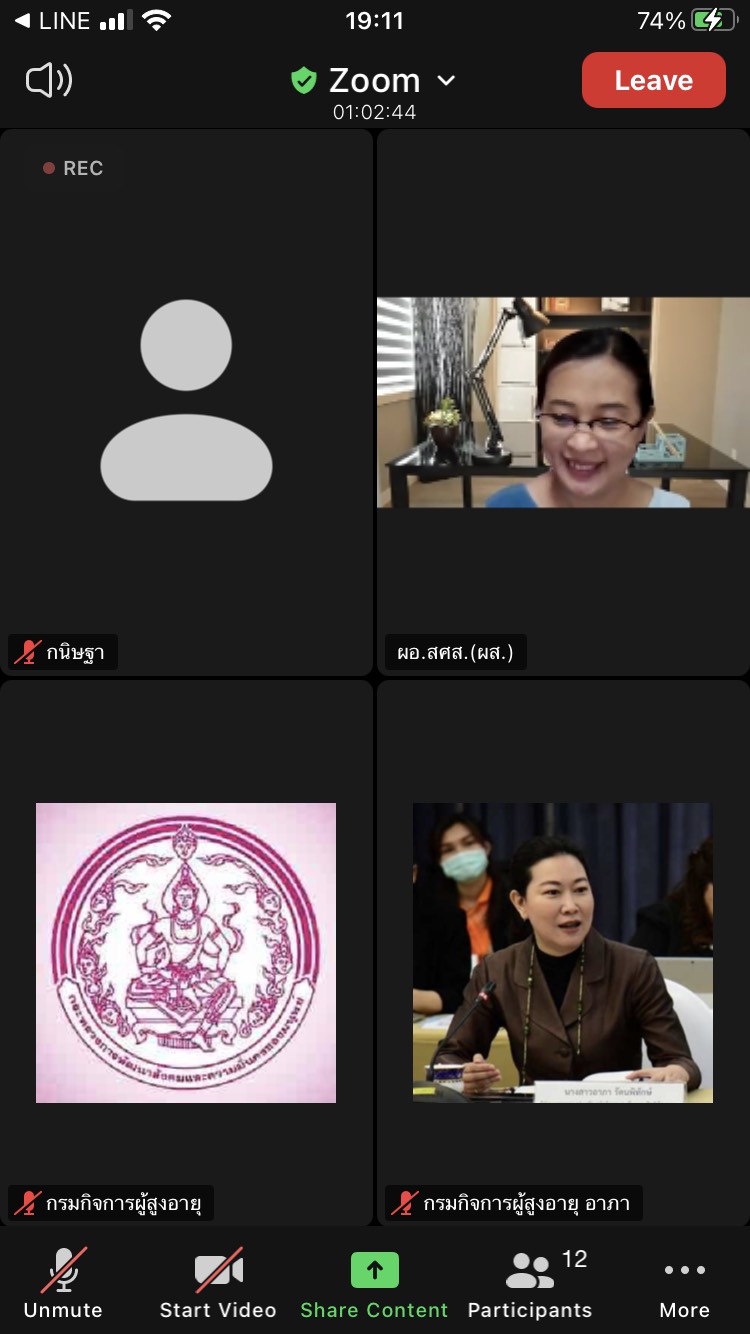Open Share Content options

(374, 1284)
